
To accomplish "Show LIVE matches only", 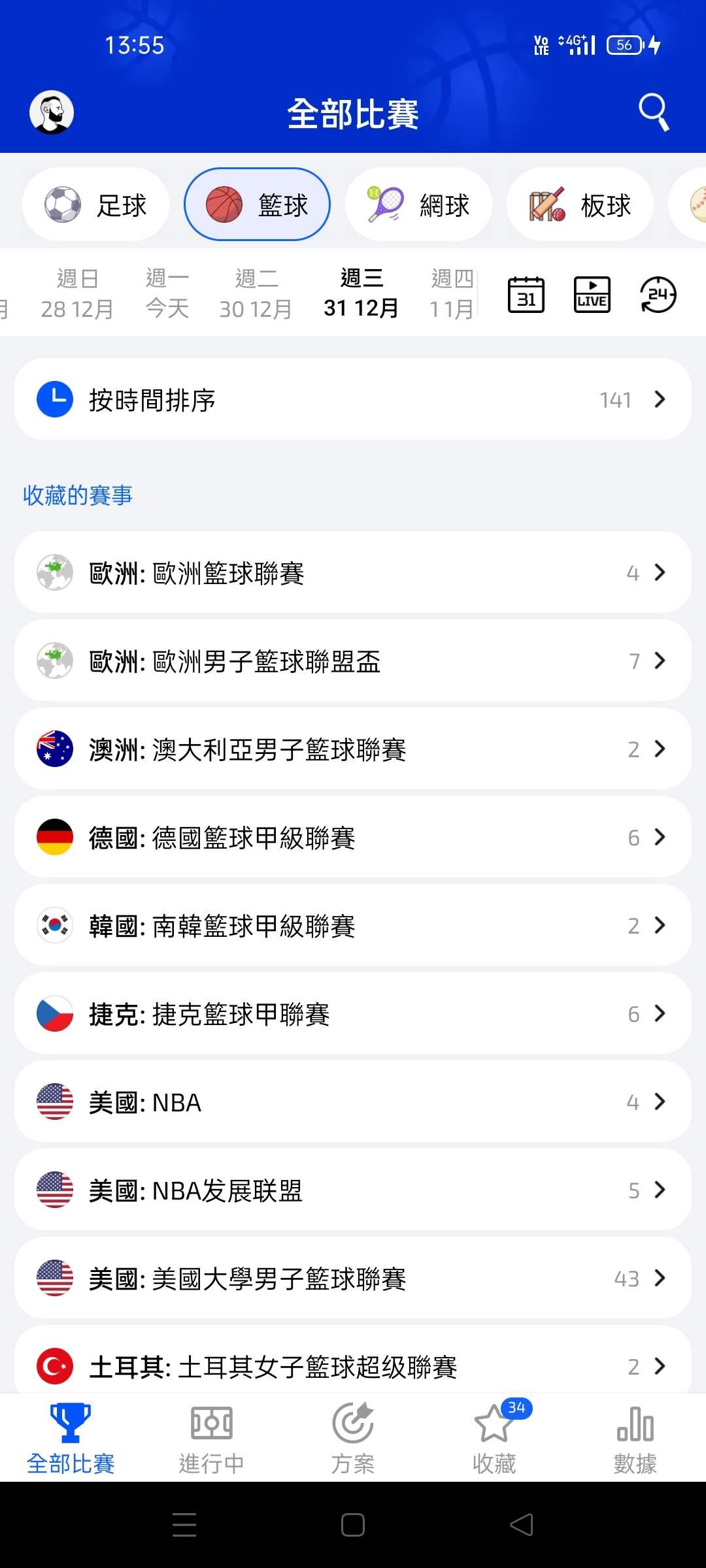I will click(x=592, y=295).
